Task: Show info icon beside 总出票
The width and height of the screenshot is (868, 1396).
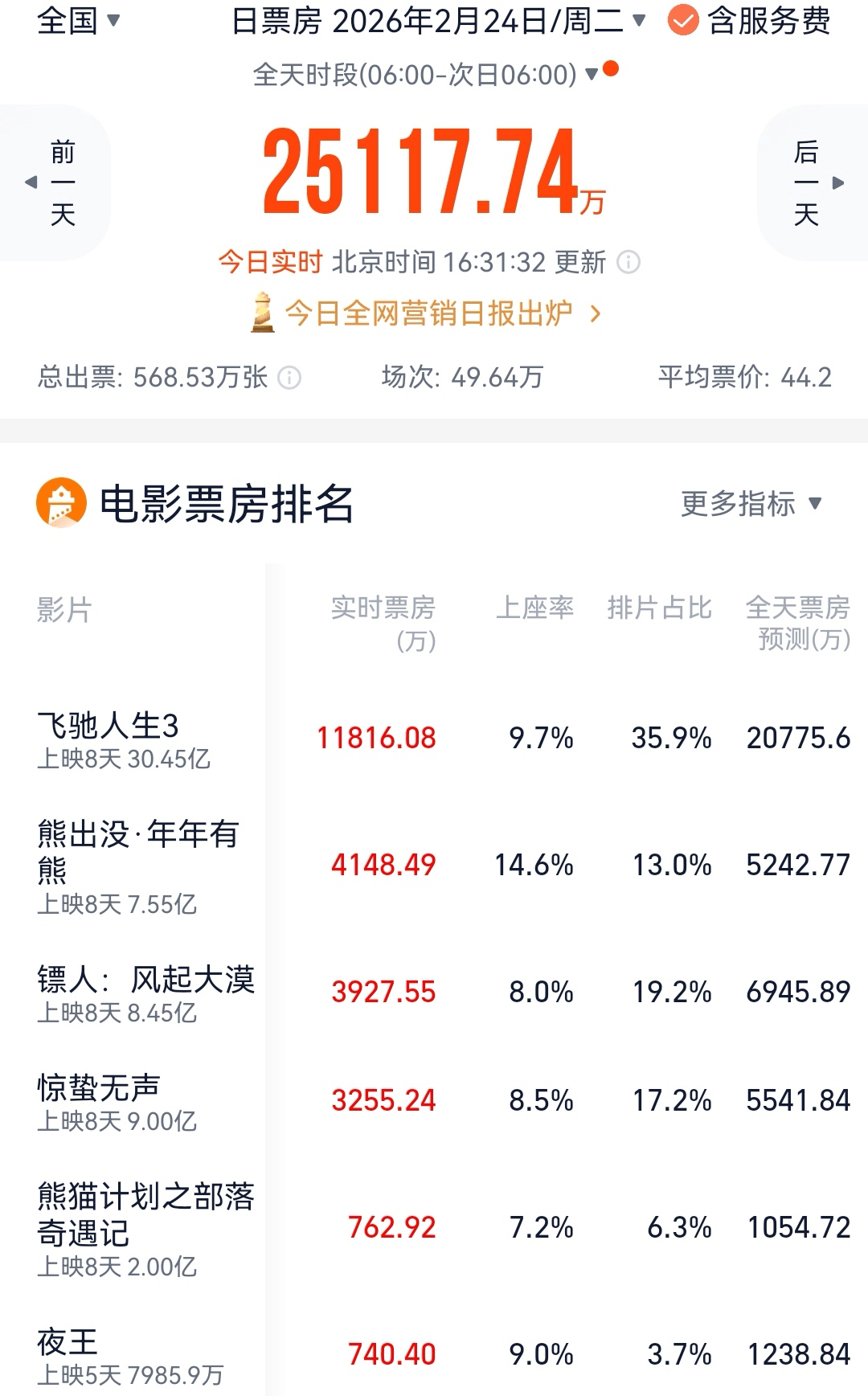Action: 289,378
